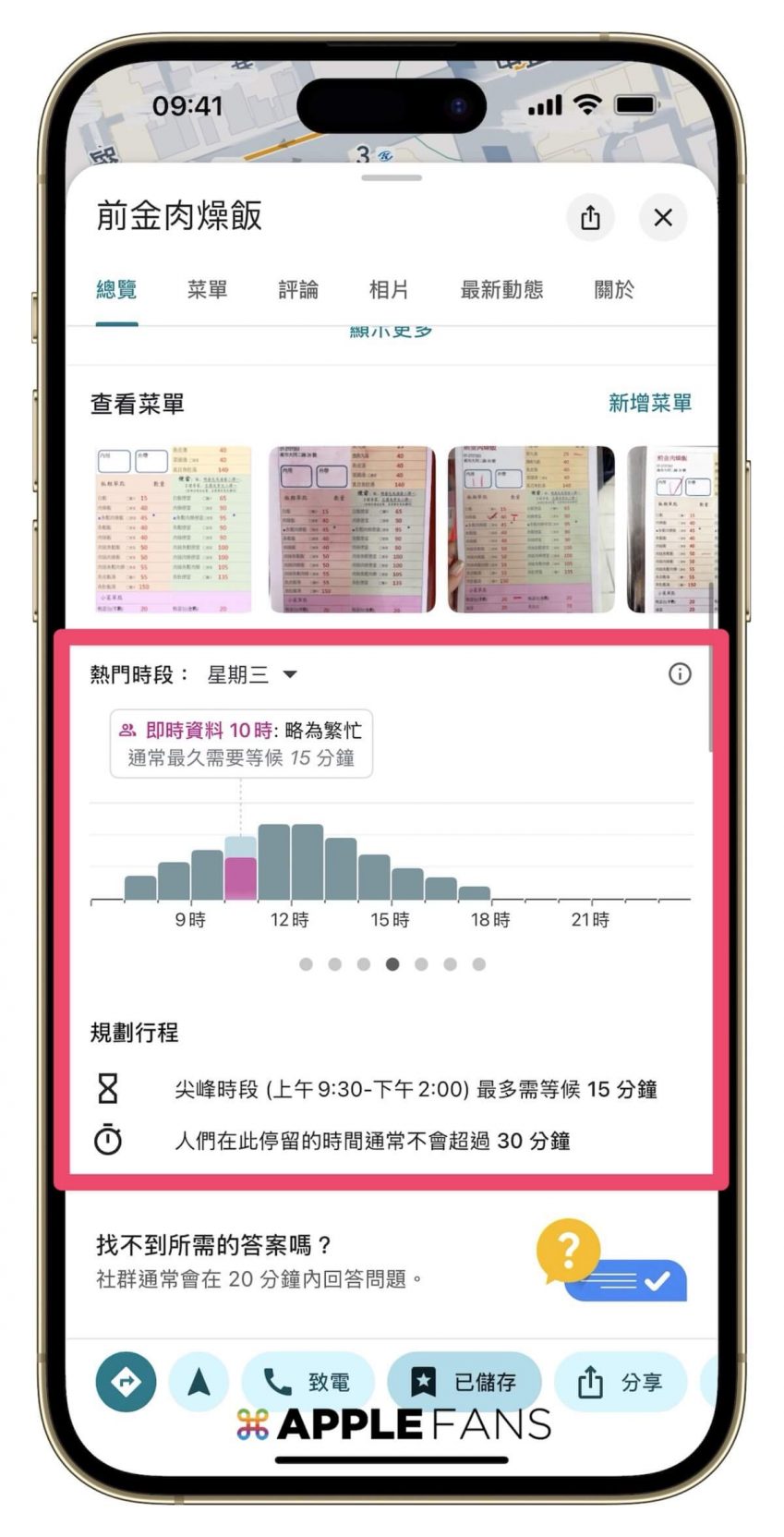Viewport: 784px width, 1537px height.
Task: Toggle the 已儲存 saved chip
Action: coord(464,1382)
